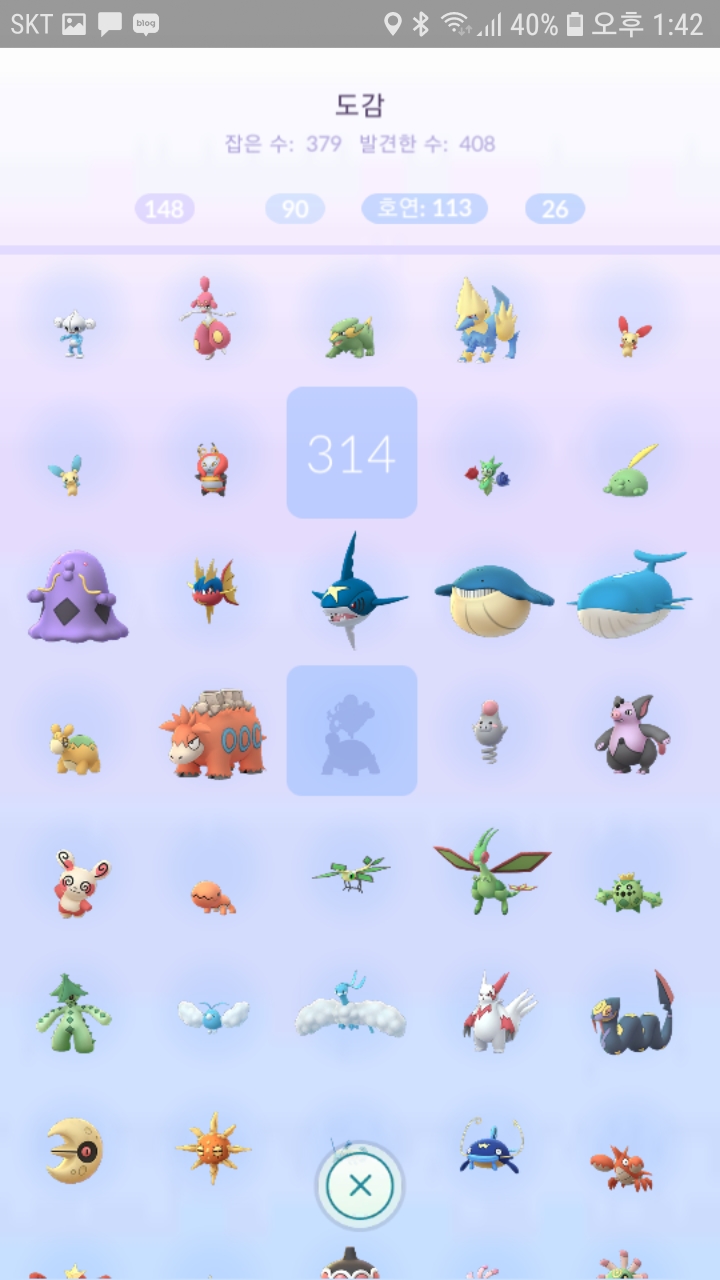720x1280 pixels.
Task: Close the Pokédex with the X button
Action: 360,1187
